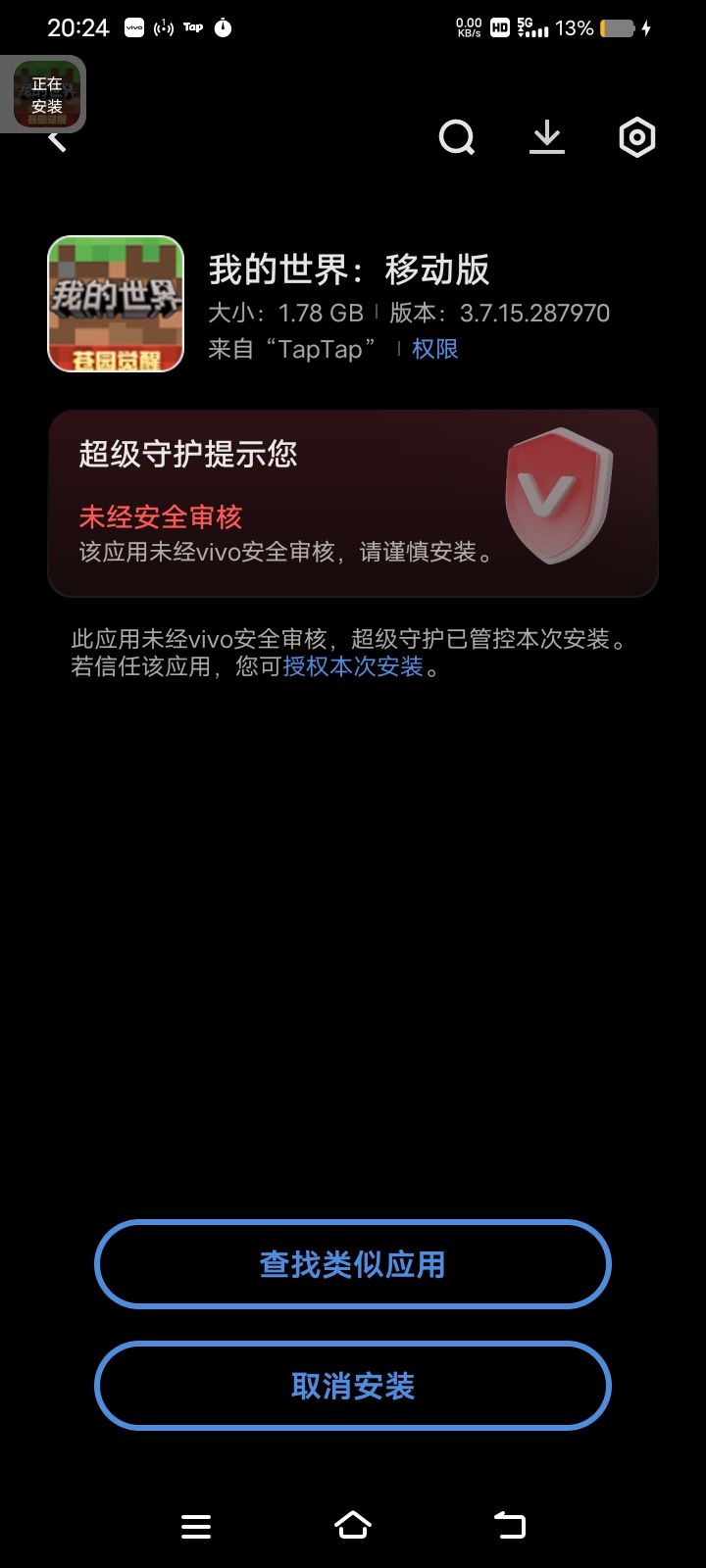The height and width of the screenshot is (1568, 706).
Task: Tap the 5G signal indicator
Action: coord(532,28)
